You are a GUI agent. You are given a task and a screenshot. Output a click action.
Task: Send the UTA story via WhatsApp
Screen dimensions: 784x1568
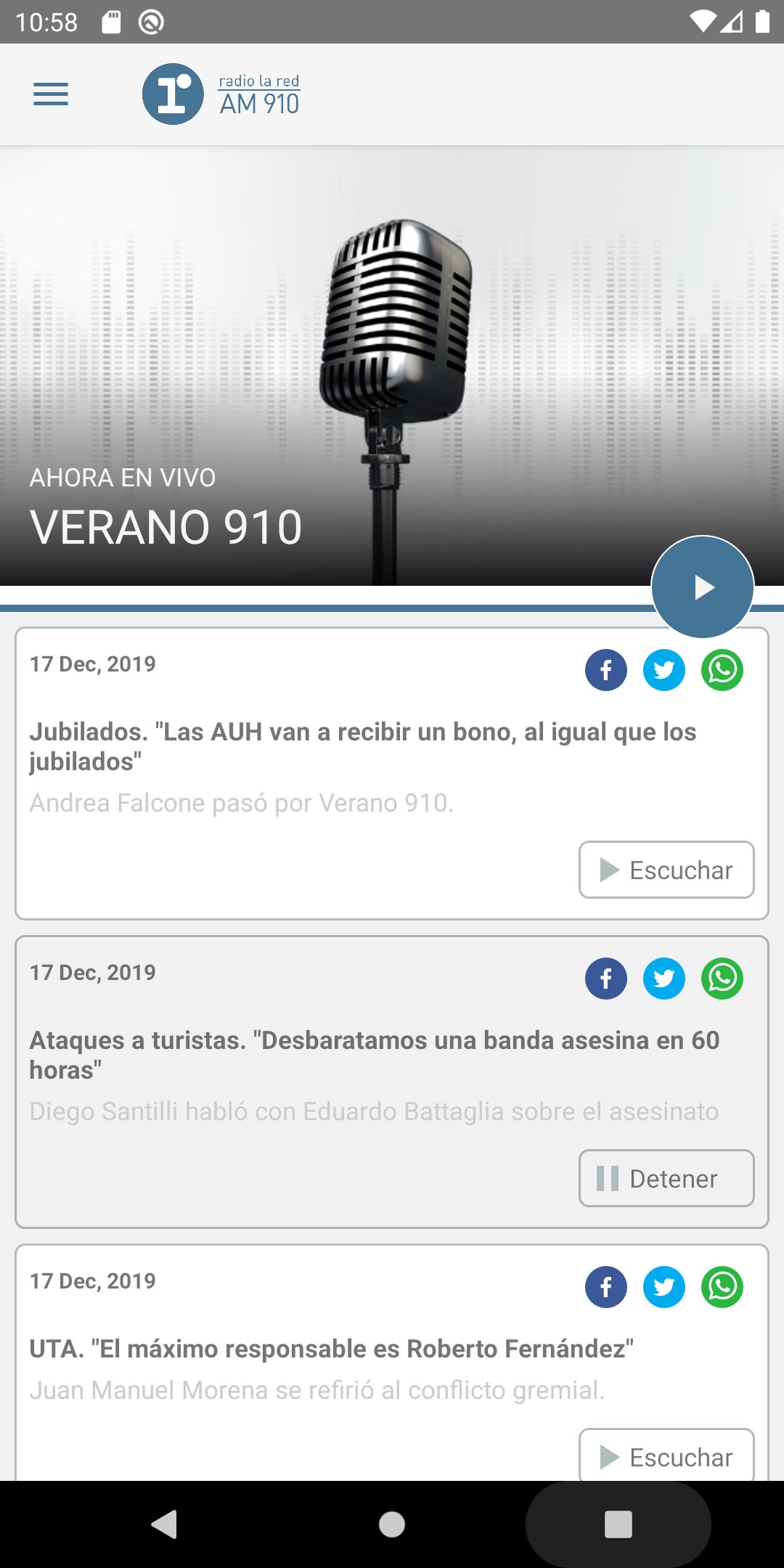pos(722,1286)
